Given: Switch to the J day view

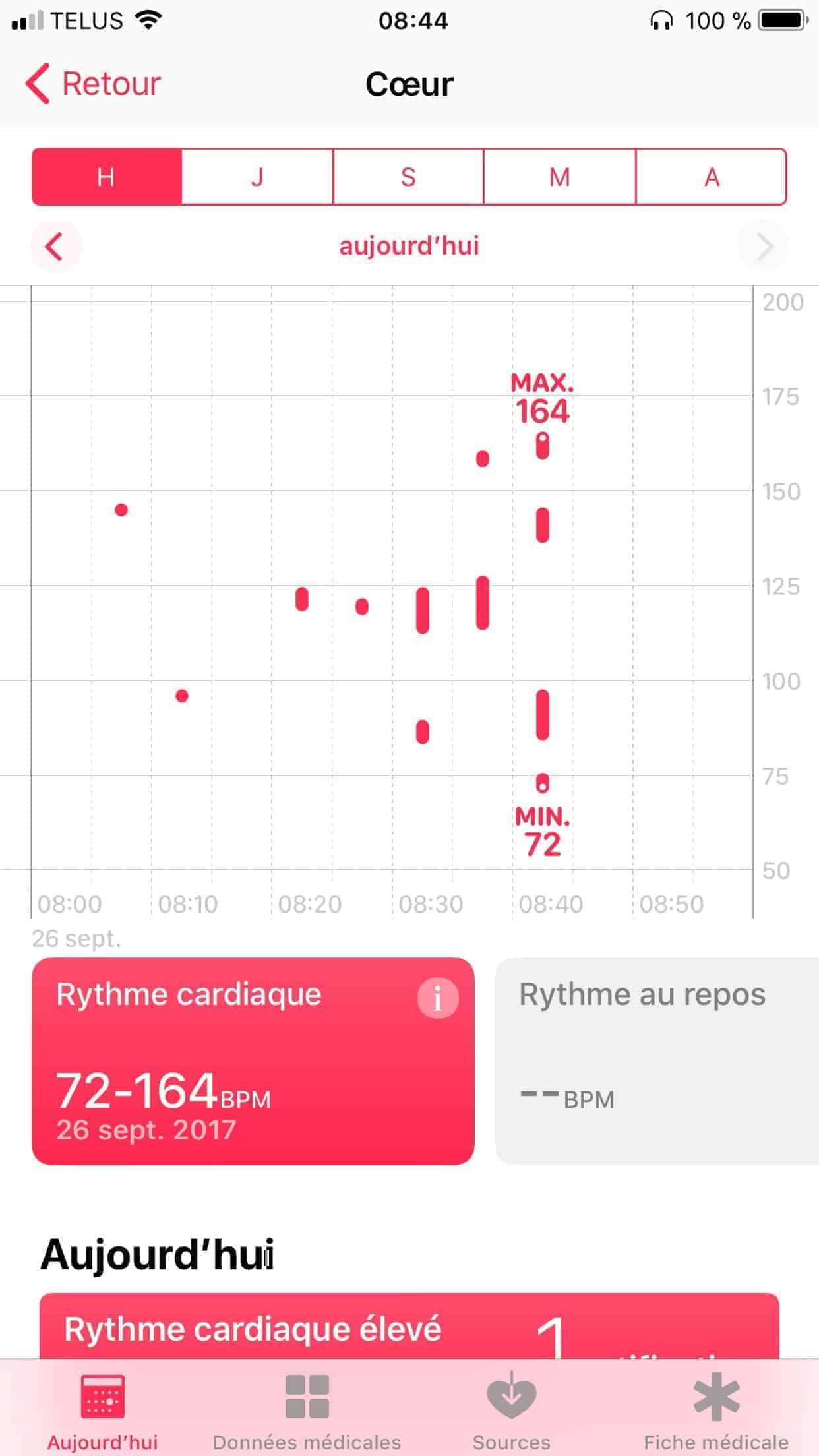Looking at the screenshot, I should 257,177.
